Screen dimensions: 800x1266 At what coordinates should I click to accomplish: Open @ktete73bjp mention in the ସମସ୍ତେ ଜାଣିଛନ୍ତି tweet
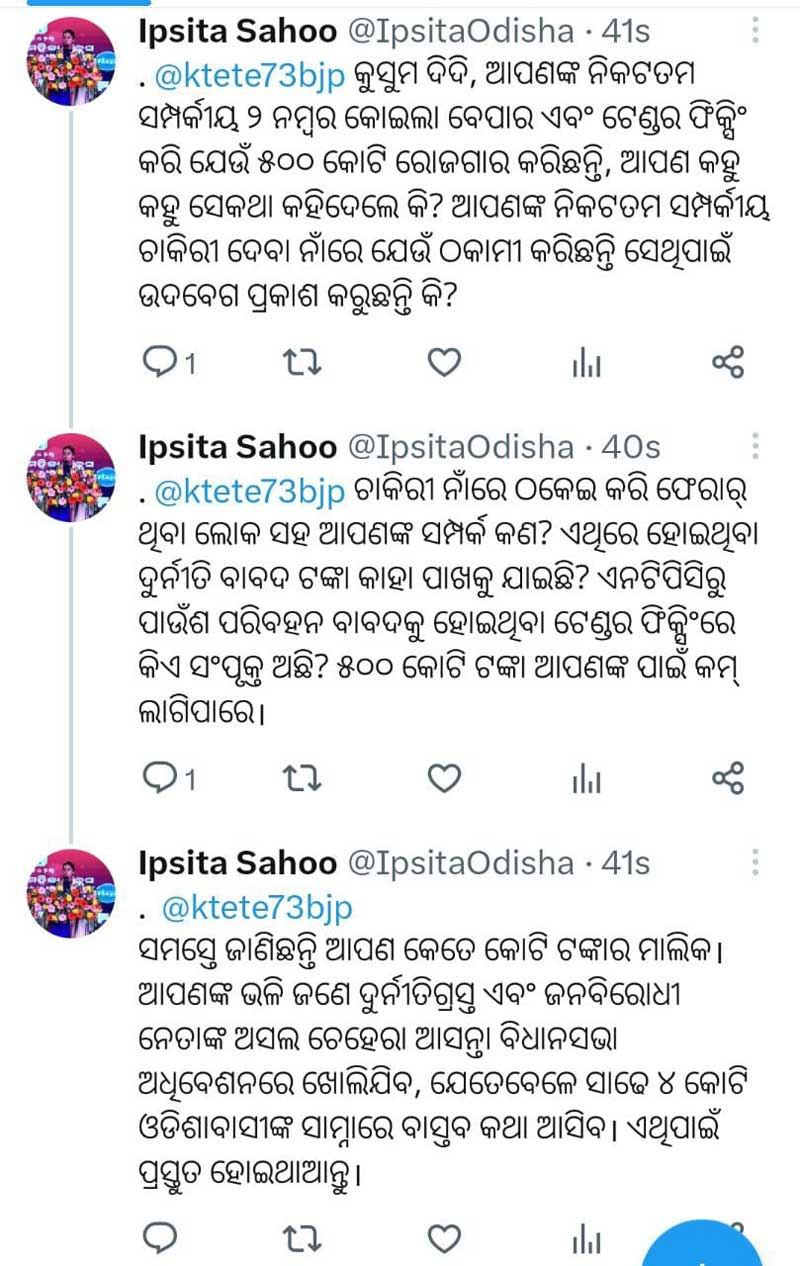pyautogui.click(x=256, y=907)
